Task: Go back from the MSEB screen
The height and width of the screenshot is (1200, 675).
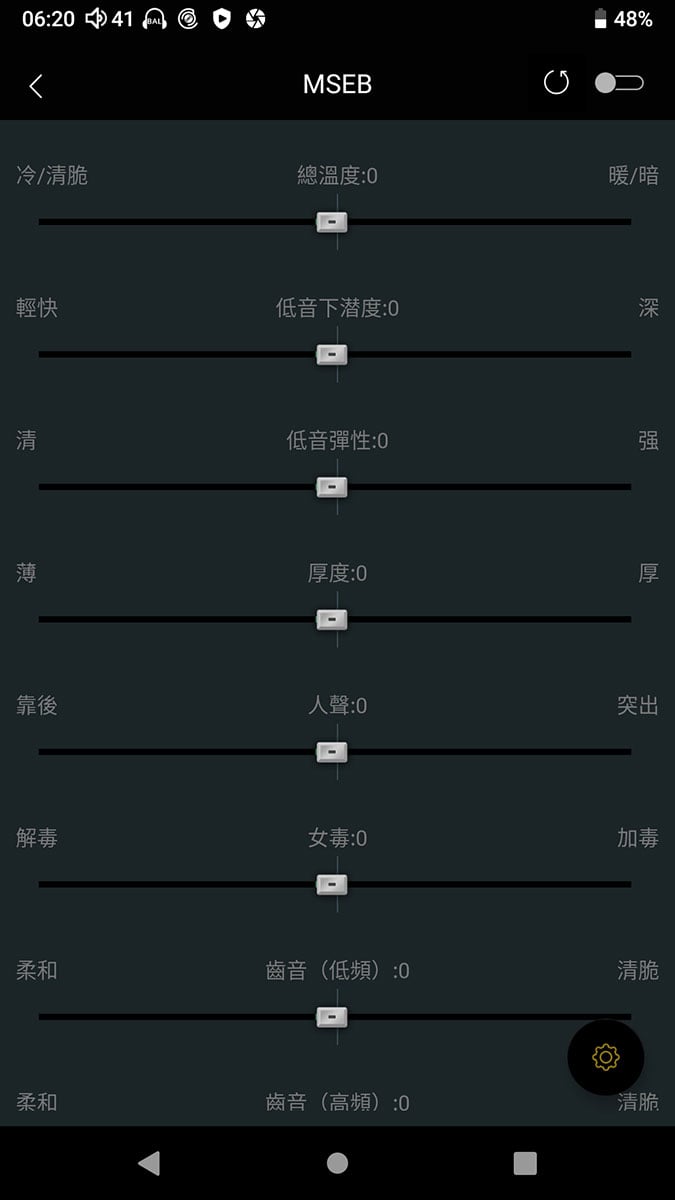Action: (x=36, y=85)
